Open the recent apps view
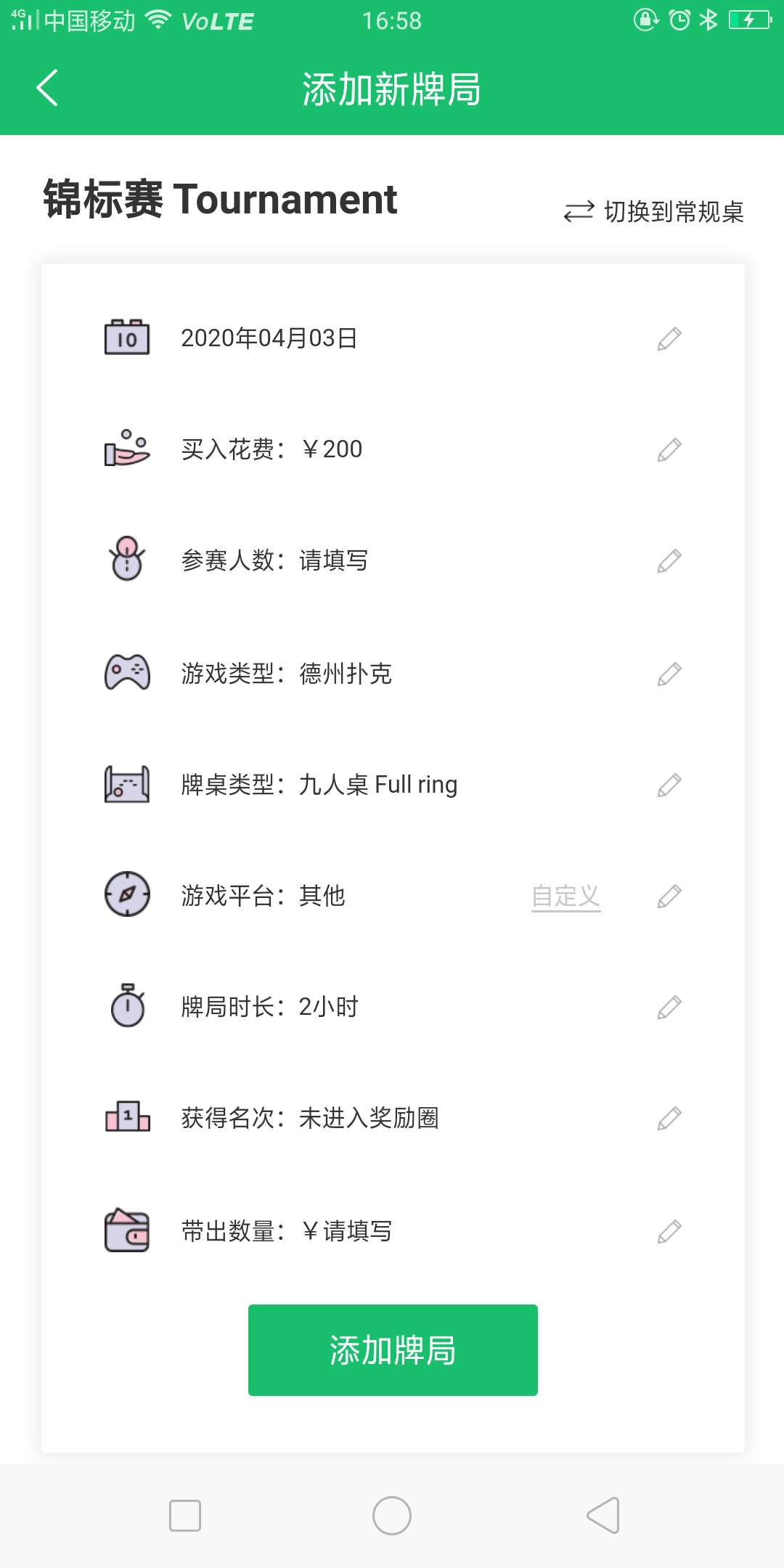 pos(185,1516)
